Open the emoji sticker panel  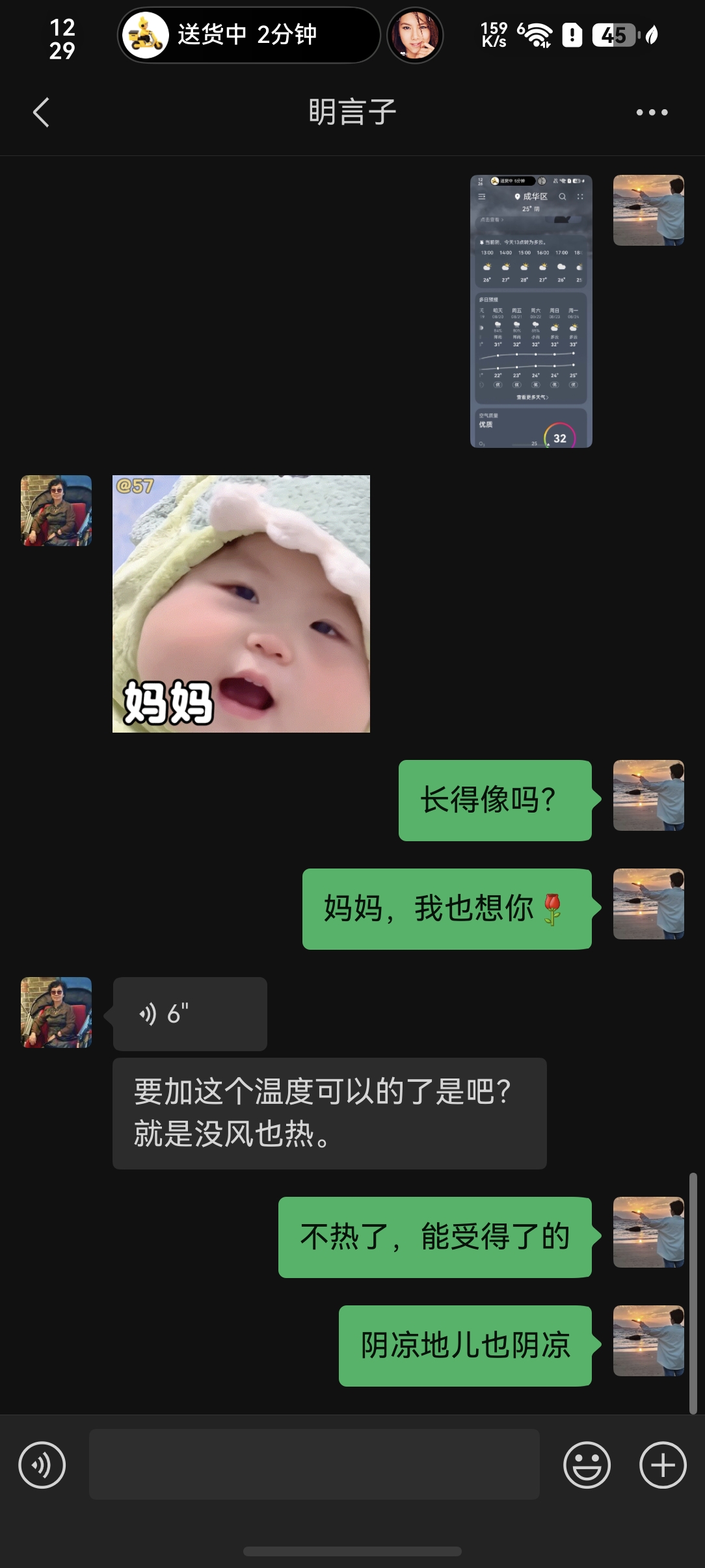click(587, 1465)
